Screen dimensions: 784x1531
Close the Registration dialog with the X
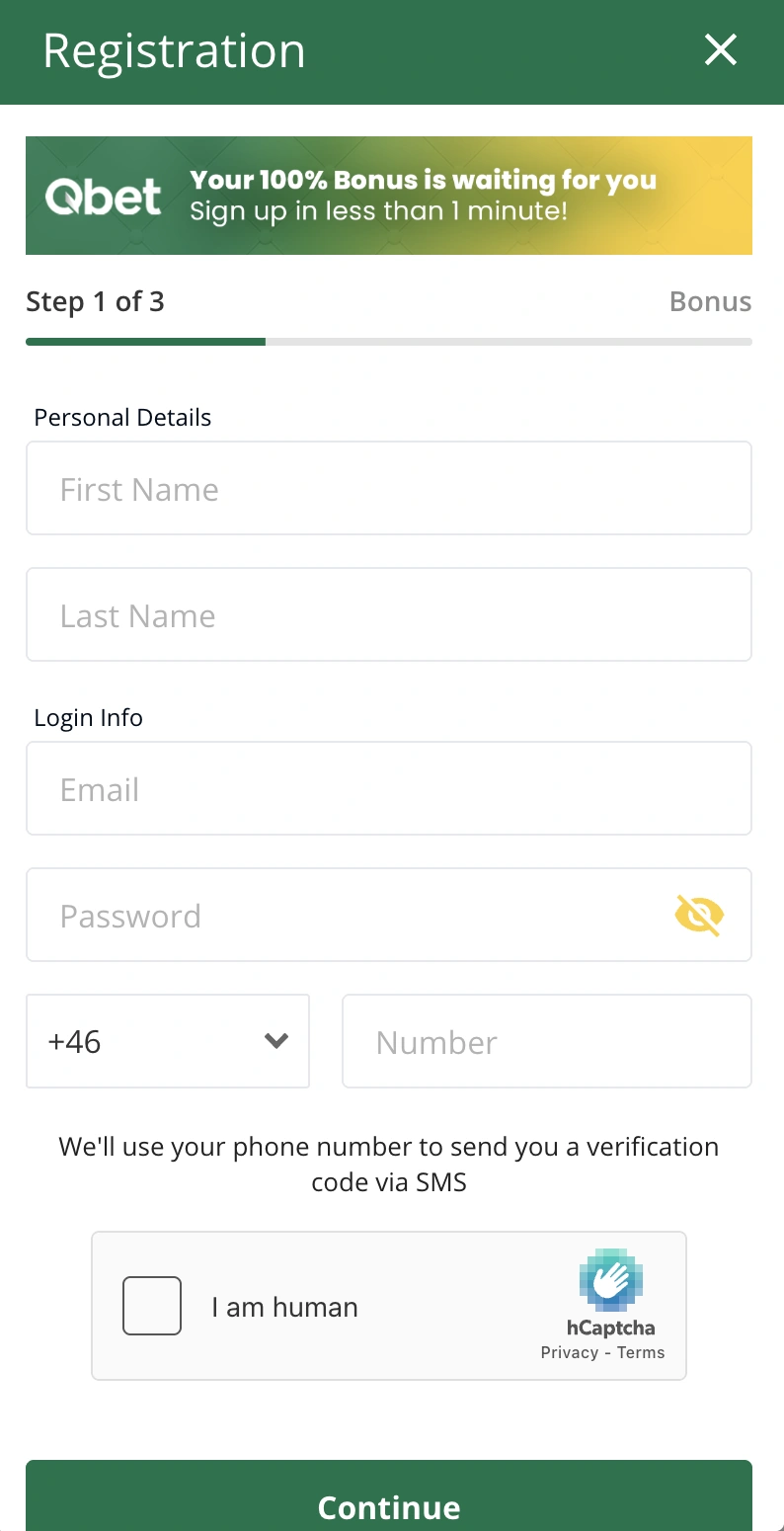point(720,50)
